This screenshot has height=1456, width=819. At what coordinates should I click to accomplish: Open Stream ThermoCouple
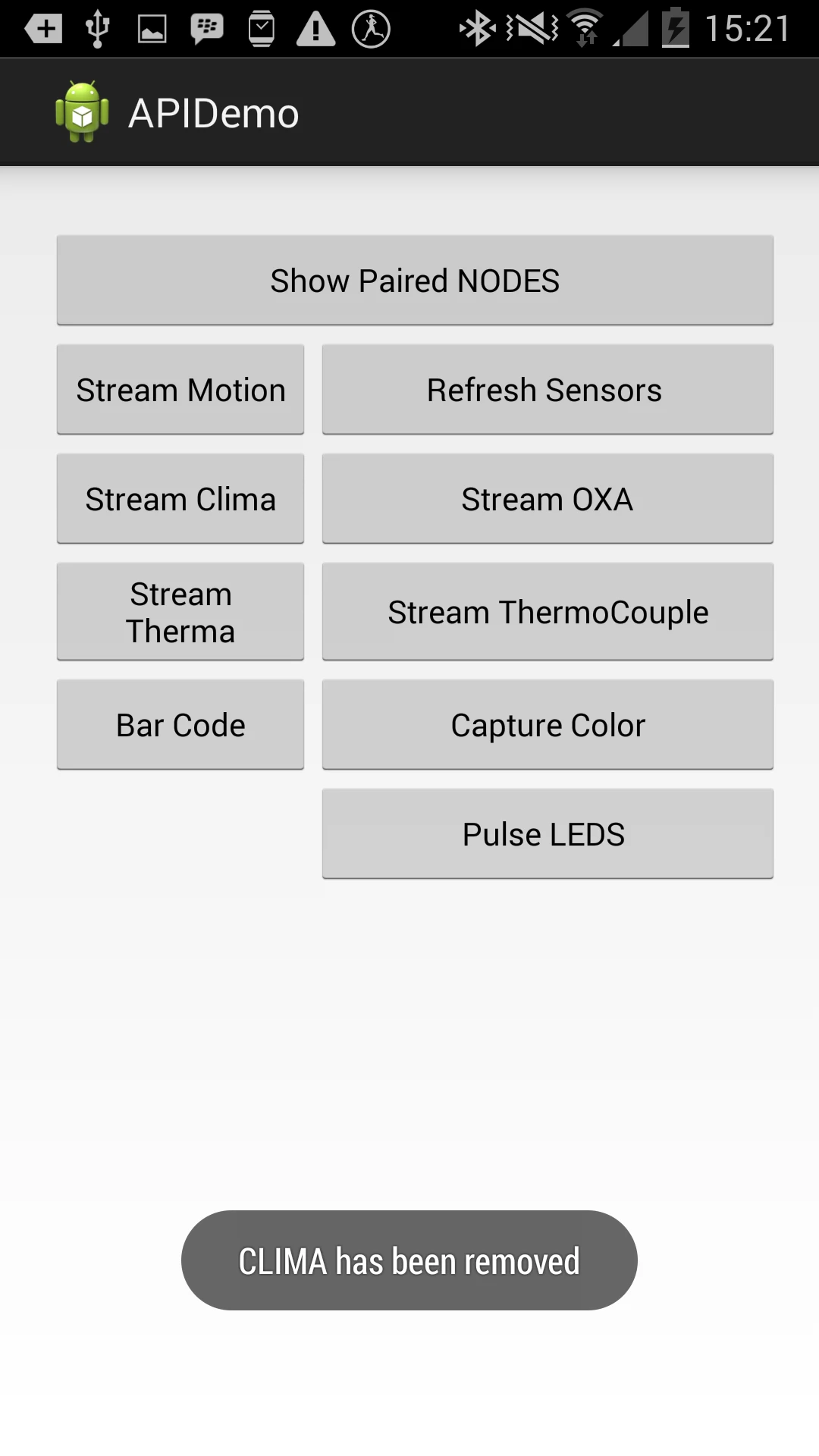[548, 612]
